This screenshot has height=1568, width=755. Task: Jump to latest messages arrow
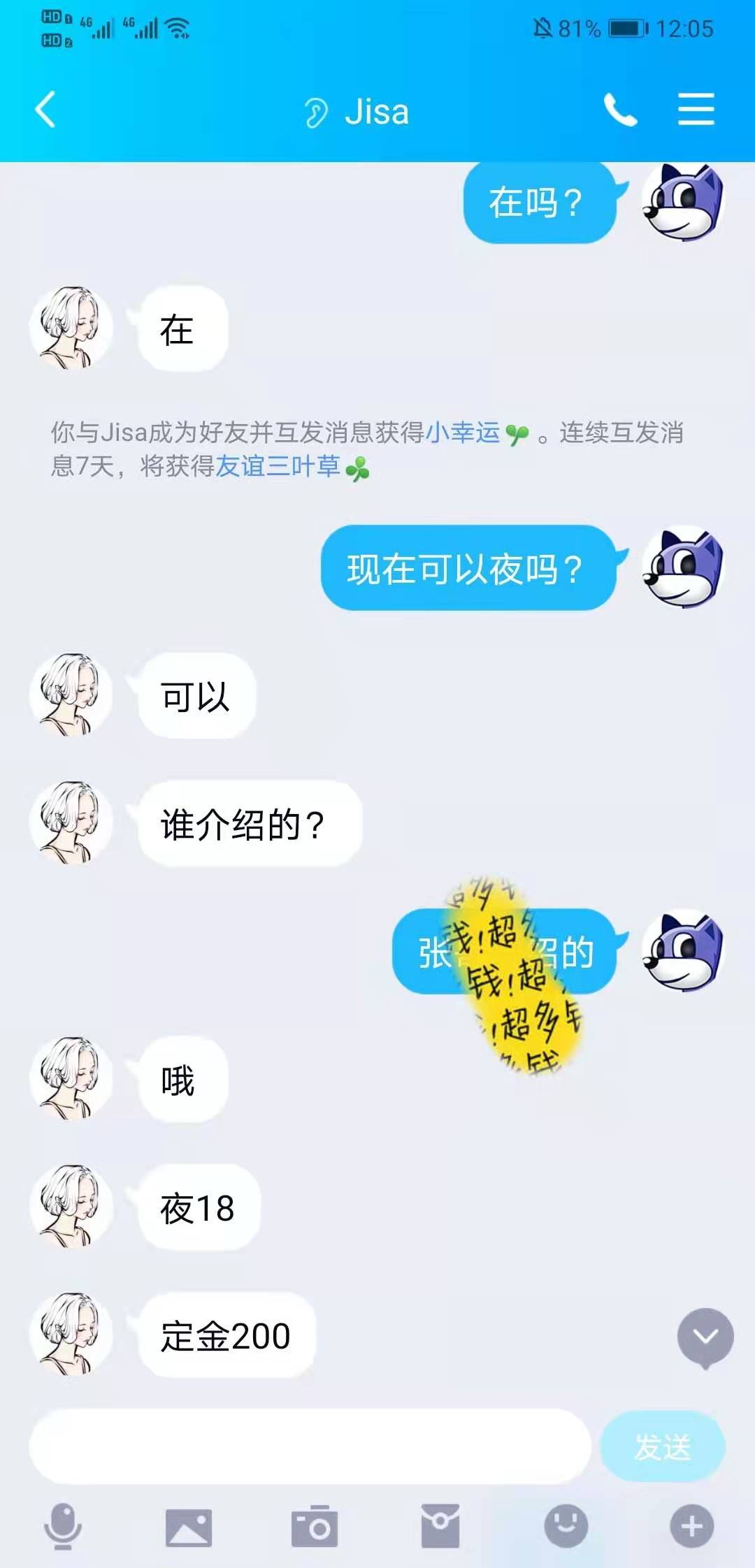(705, 1337)
